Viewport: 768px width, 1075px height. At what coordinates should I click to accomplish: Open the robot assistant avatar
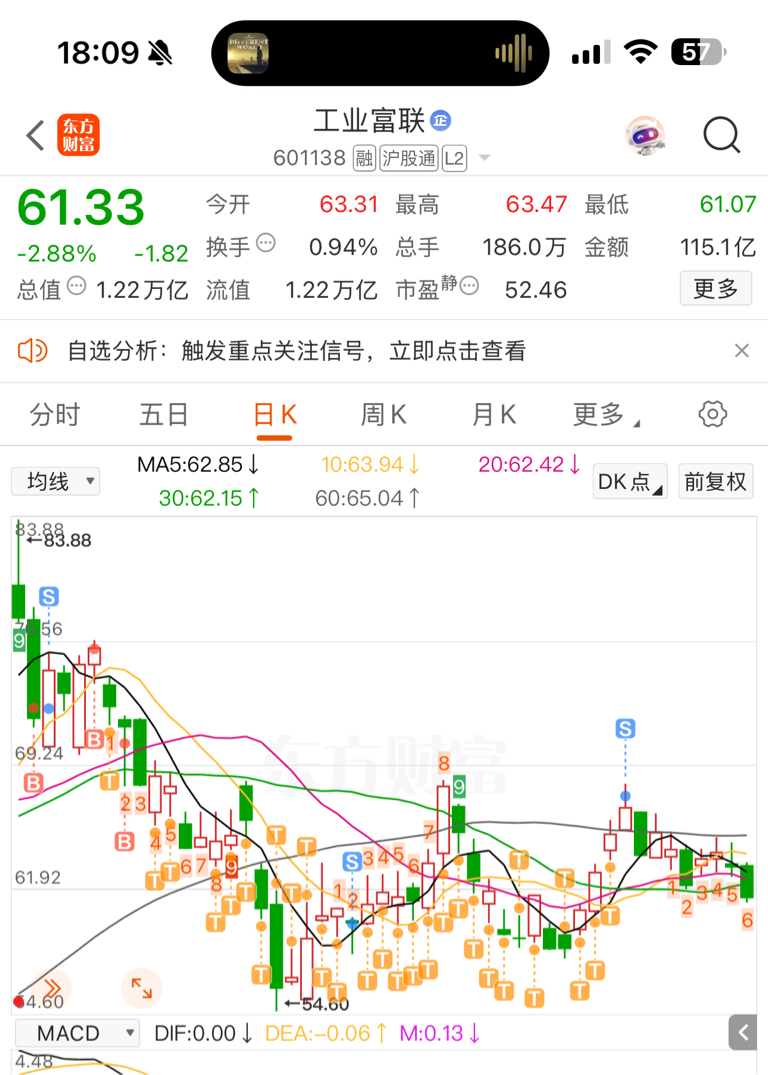tap(646, 136)
